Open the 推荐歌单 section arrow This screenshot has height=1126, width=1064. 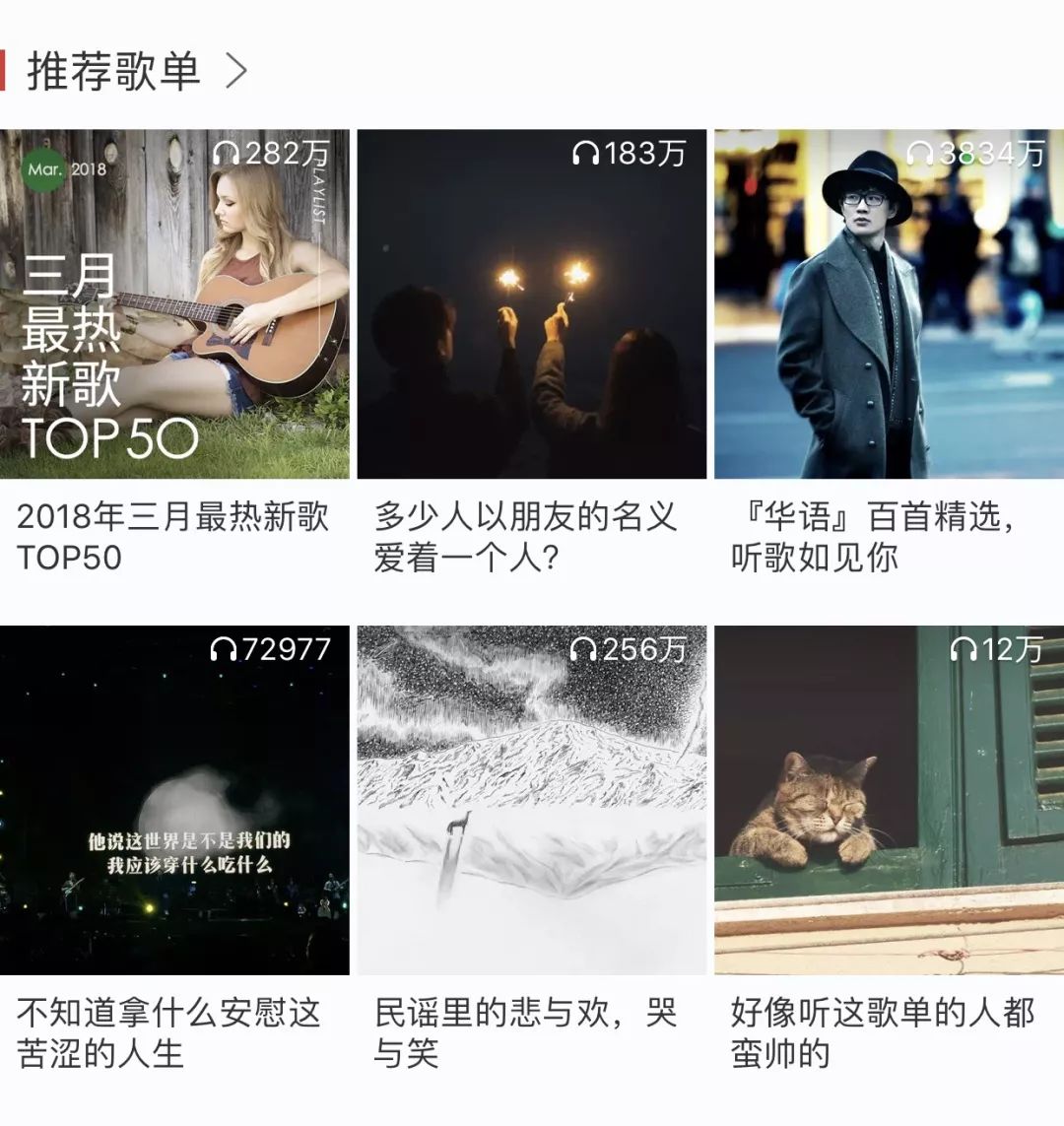(x=236, y=71)
